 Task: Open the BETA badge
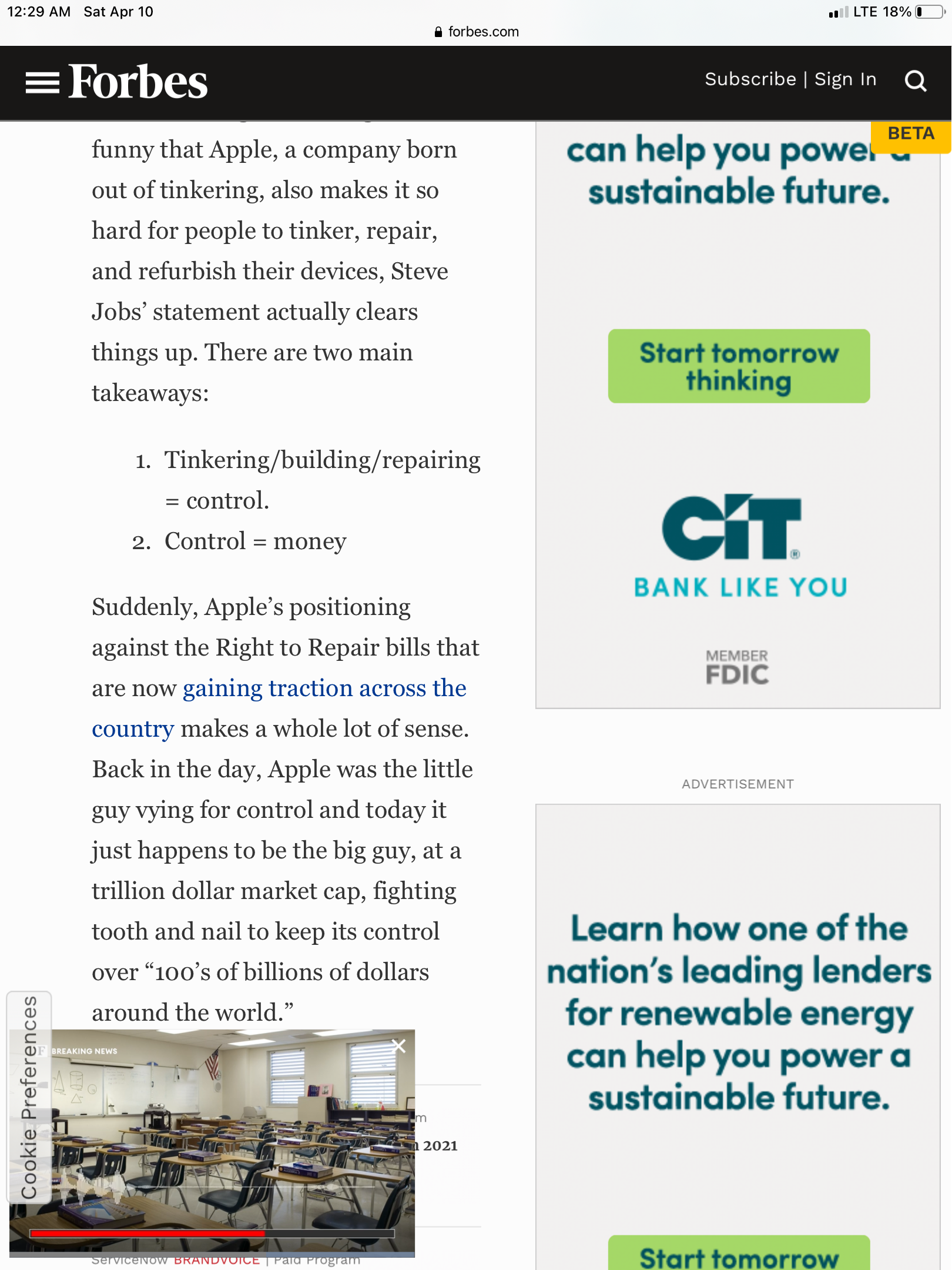pyautogui.click(x=910, y=134)
